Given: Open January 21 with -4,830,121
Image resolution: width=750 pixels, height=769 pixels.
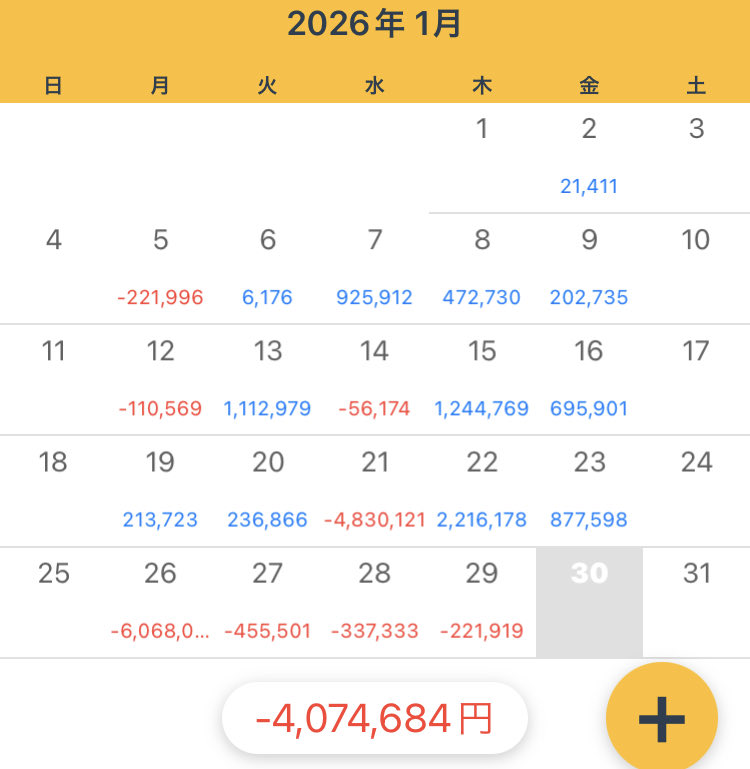Looking at the screenshot, I should click(x=375, y=490).
